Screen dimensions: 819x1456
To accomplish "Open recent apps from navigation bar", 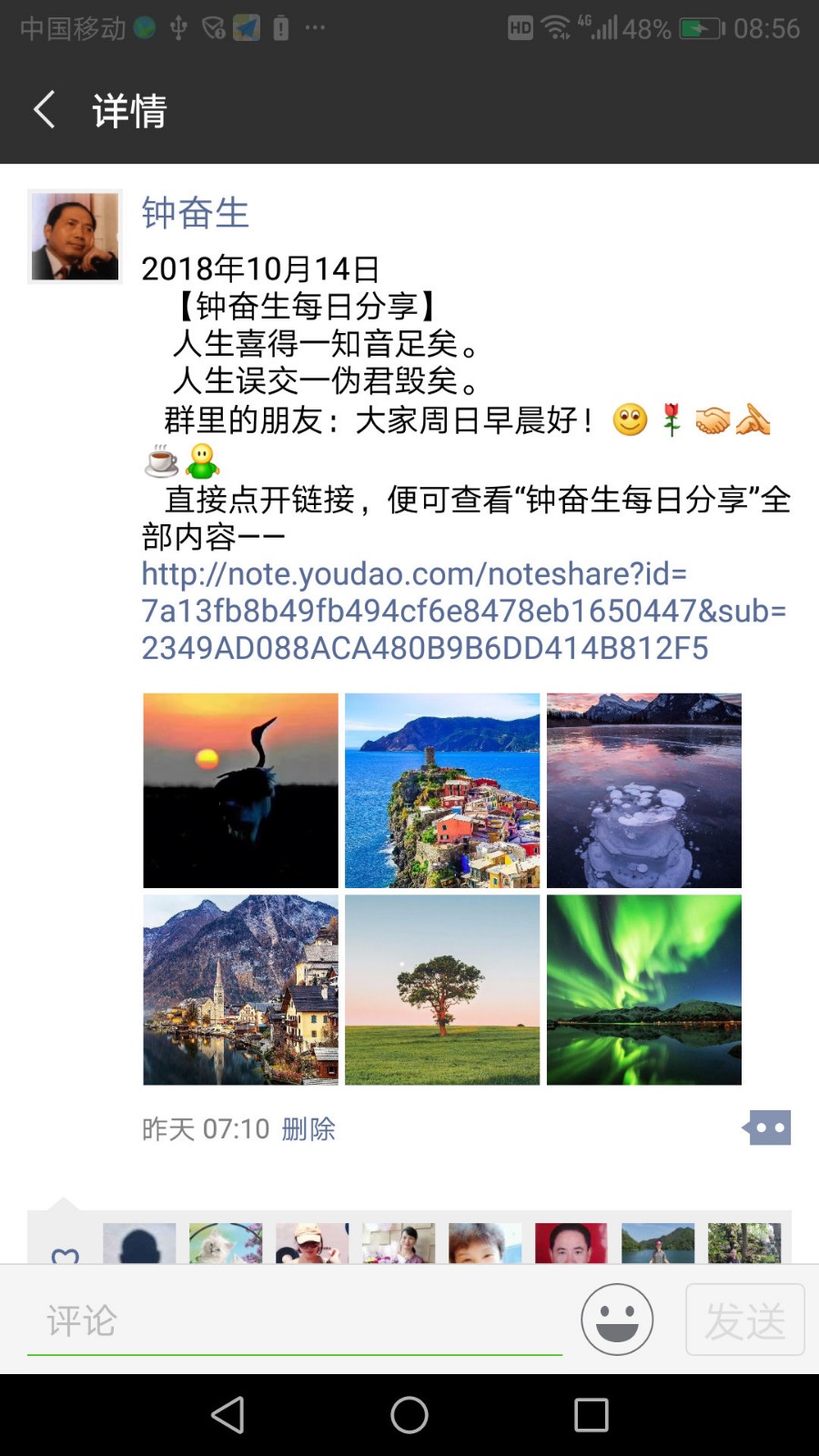I will pyautogui.click(x=591, y=1415).
